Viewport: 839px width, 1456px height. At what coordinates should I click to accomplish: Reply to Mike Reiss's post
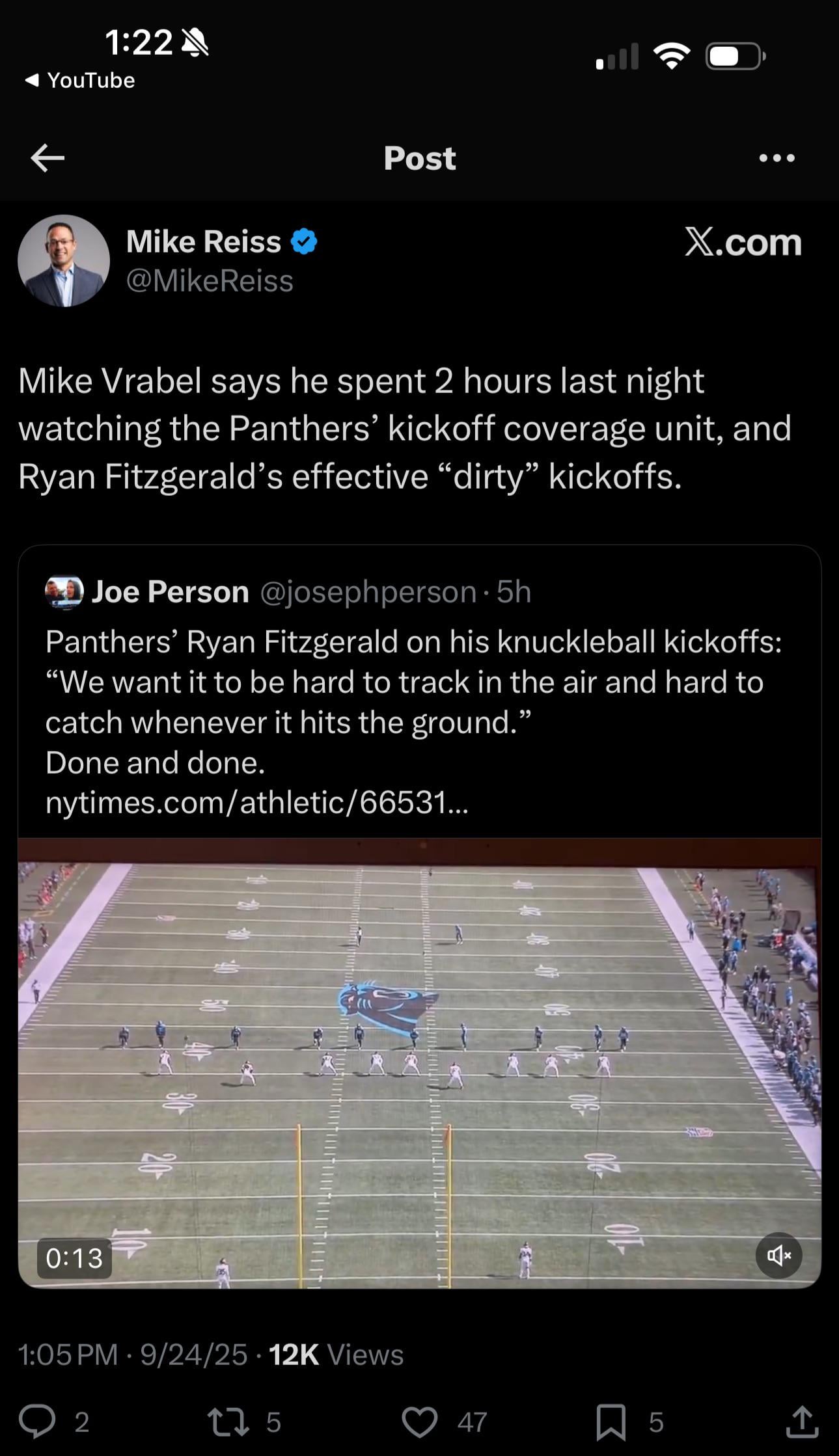(x=37, y=1422)
